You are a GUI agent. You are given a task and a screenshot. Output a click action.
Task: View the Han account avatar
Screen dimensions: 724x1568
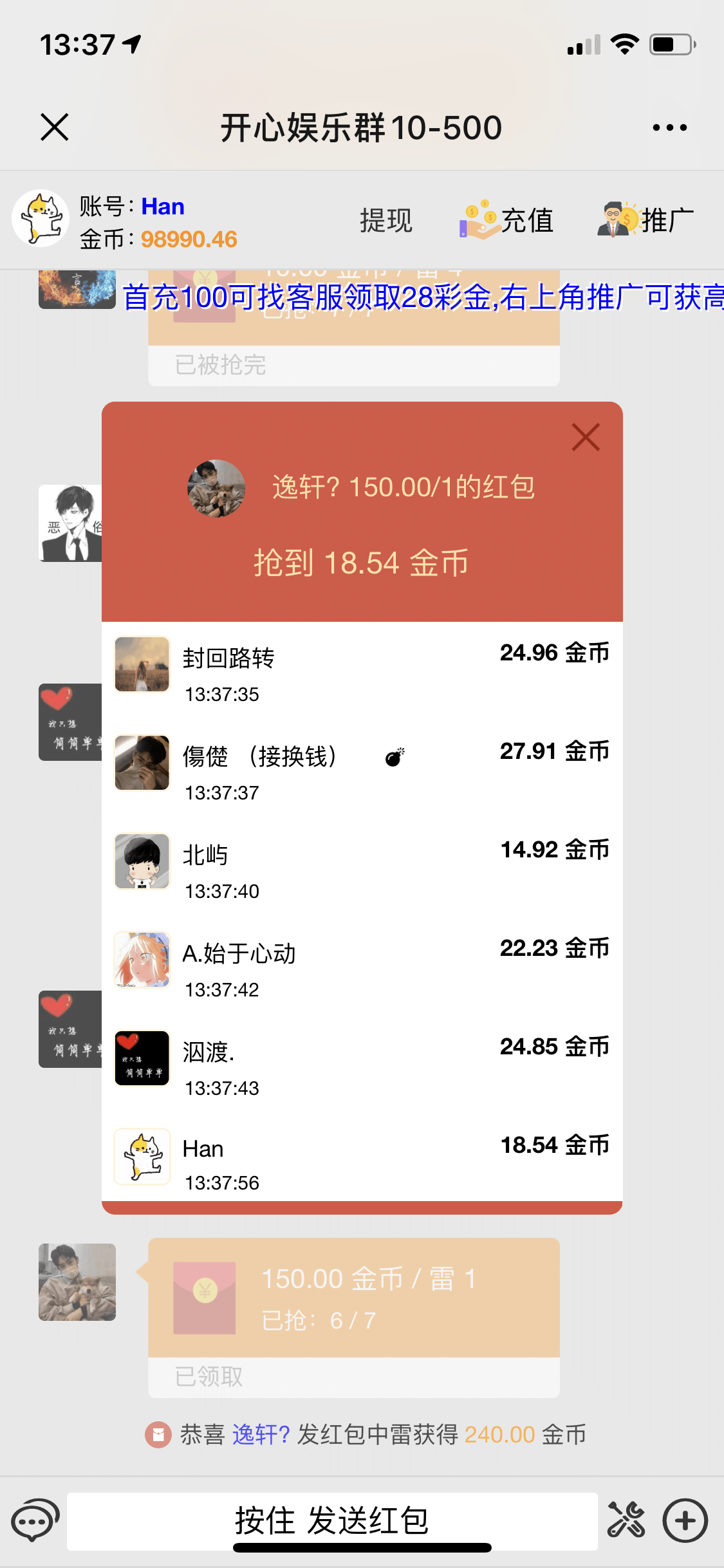click(x=41, y=219)
